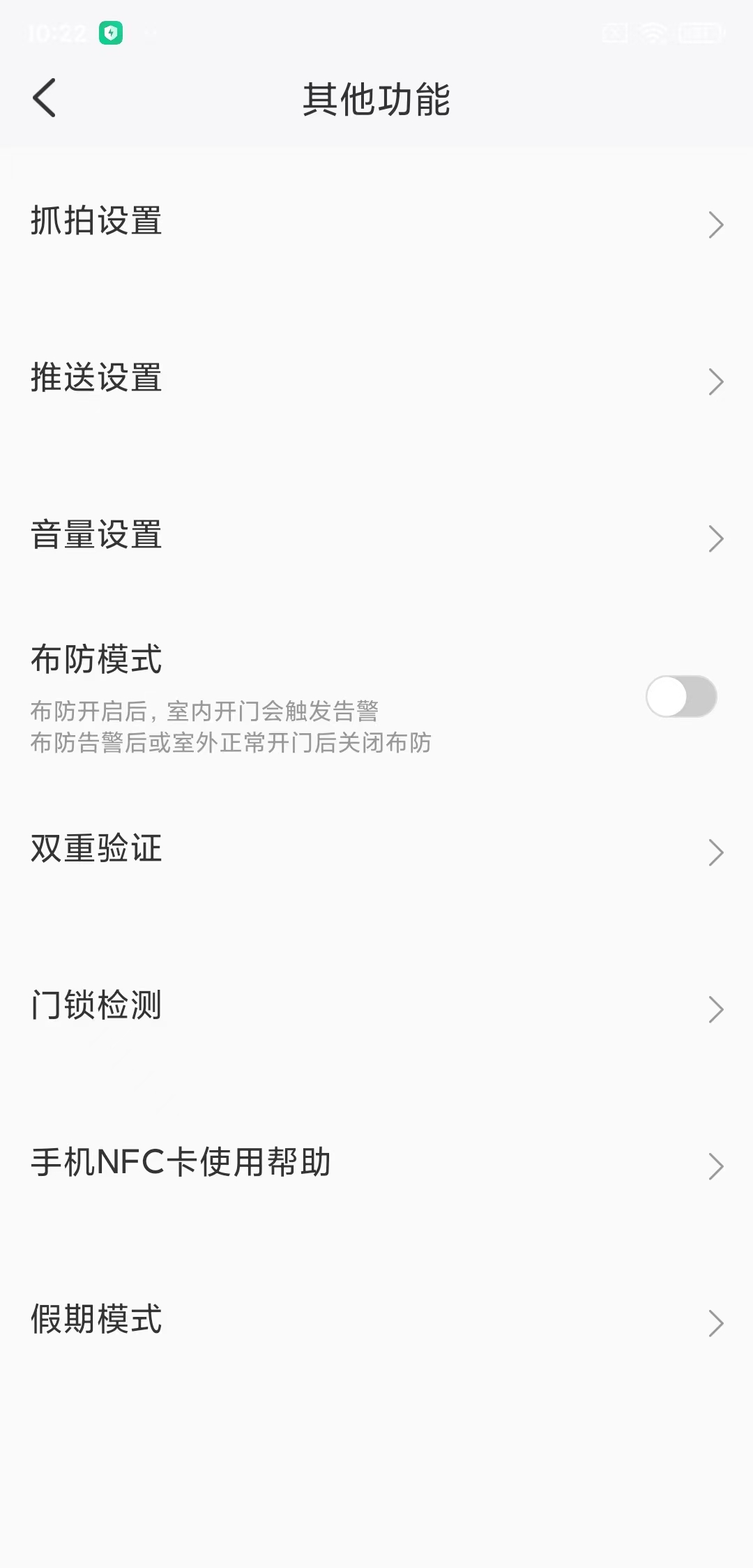Open 抓拍设置 settings
The height and width of the screenshot is (1568, 753).
[376, 223]
